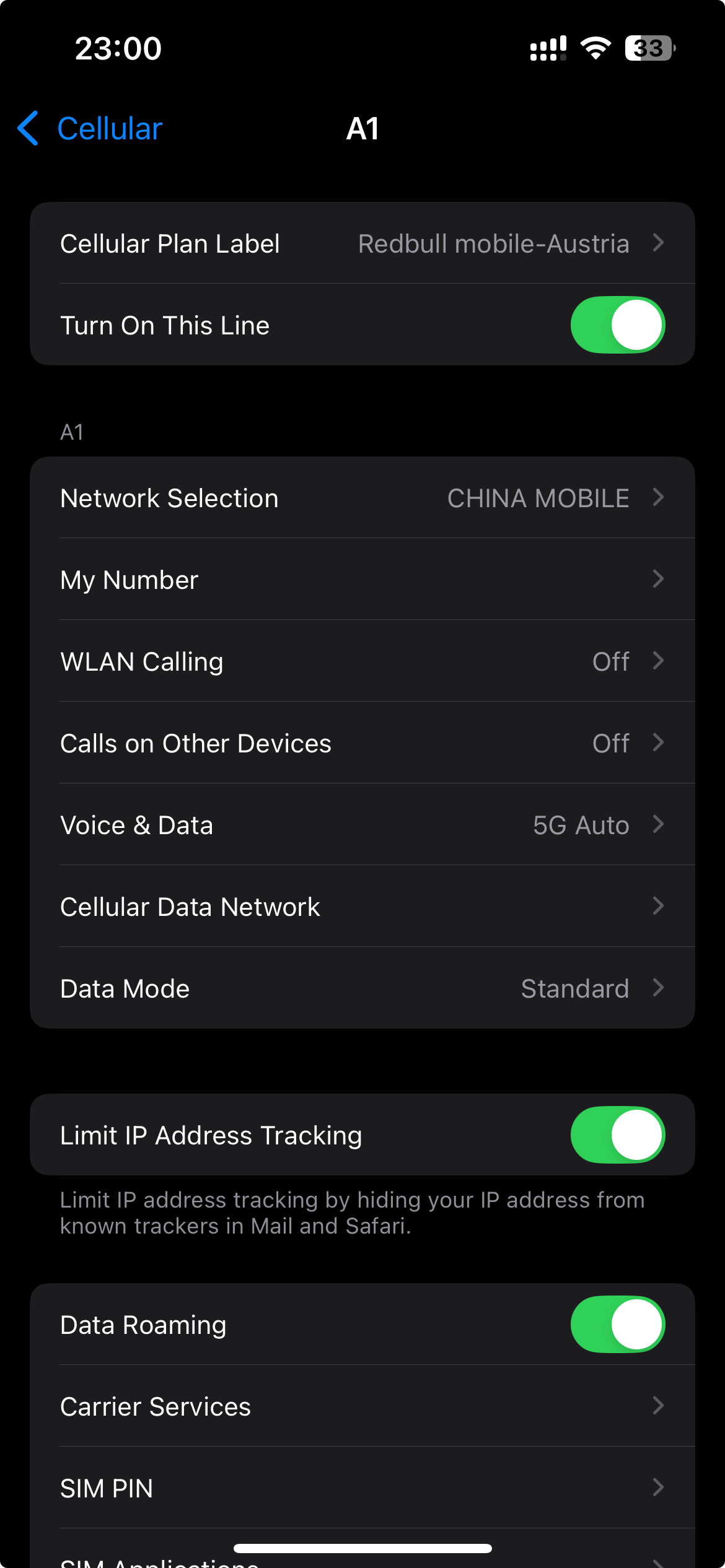Open Carrier Services

click(362, 1406)
